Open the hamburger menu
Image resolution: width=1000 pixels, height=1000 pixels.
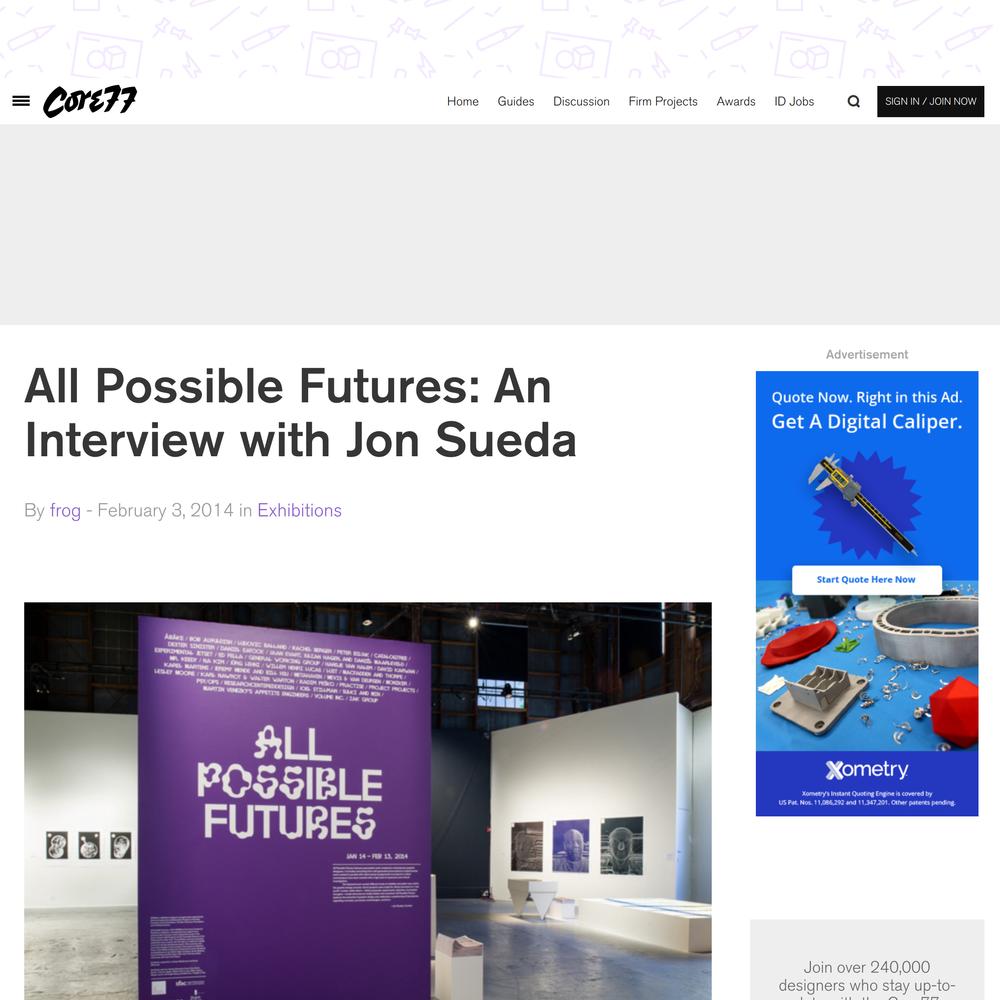pos(21,101)
